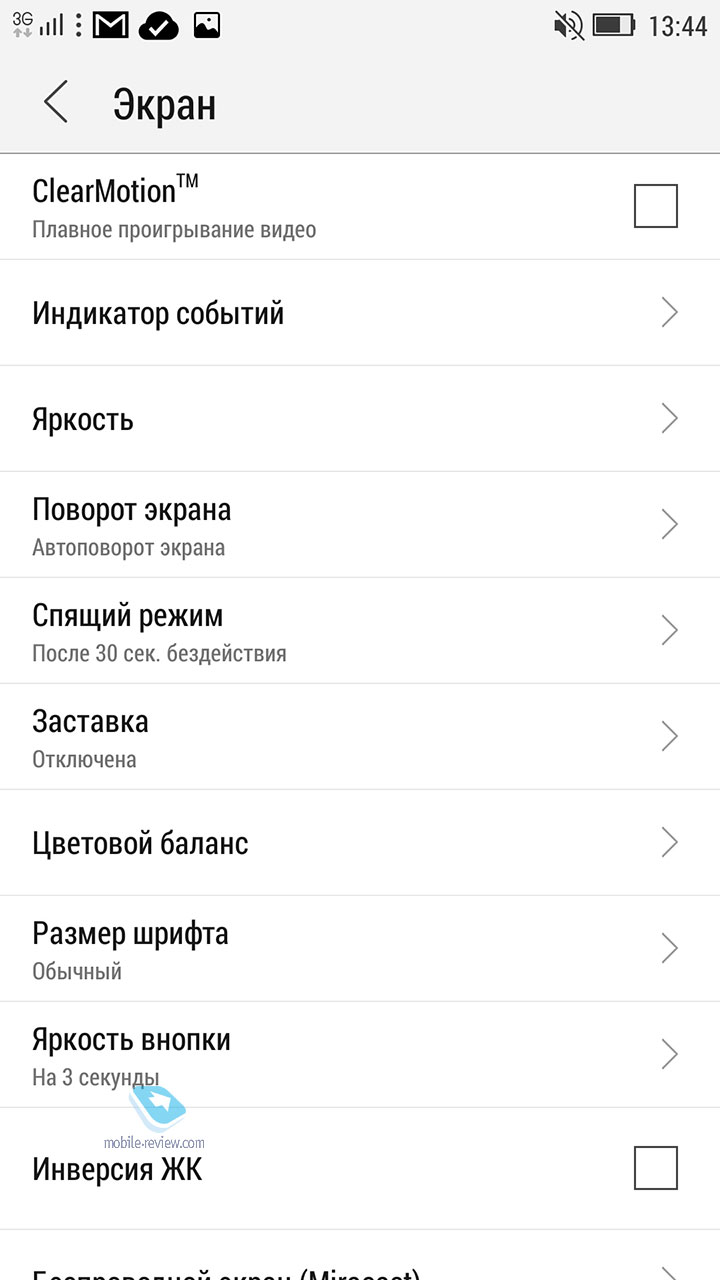Open Поворот экрана options

(x=360, y=525)
